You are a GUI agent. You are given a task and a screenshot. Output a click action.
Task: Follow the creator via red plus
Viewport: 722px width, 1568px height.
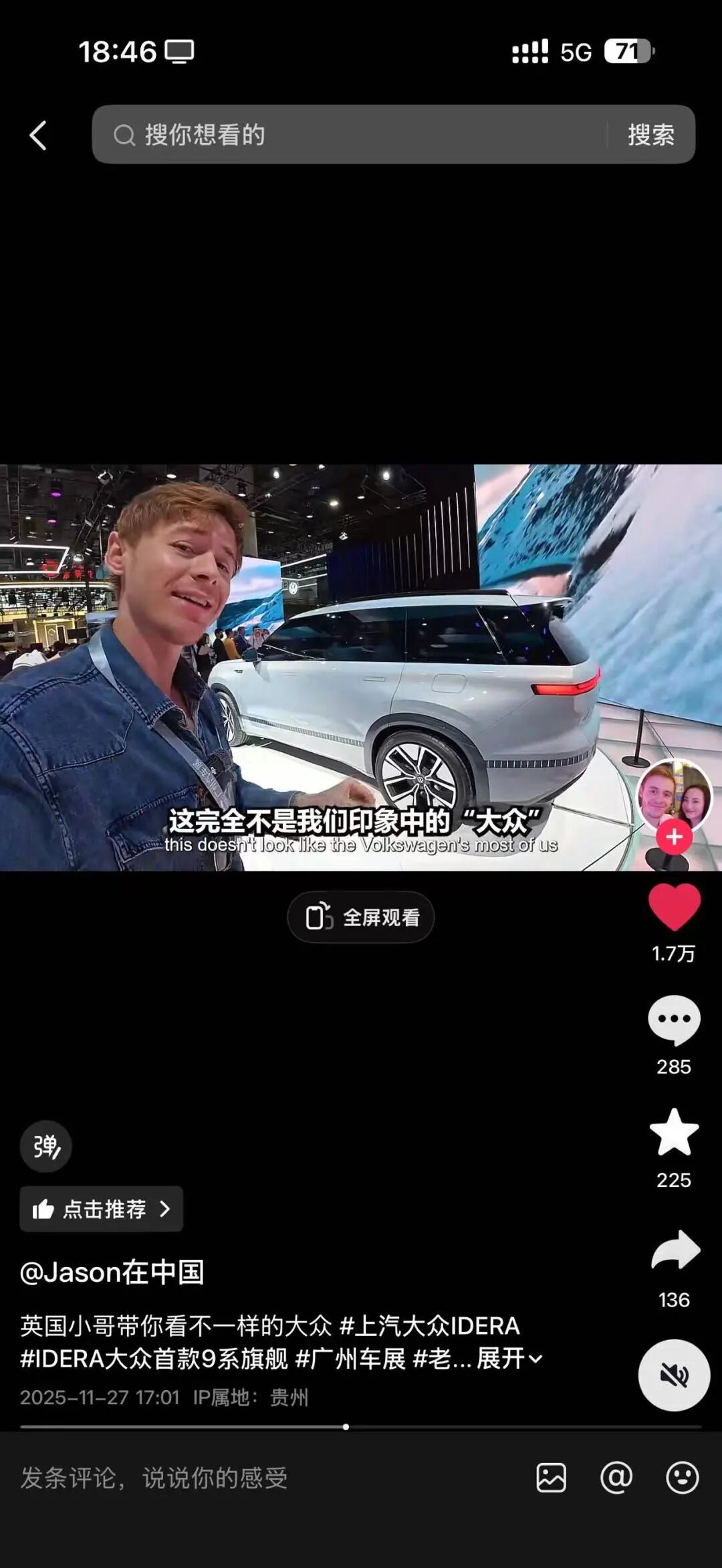point(674,836)
